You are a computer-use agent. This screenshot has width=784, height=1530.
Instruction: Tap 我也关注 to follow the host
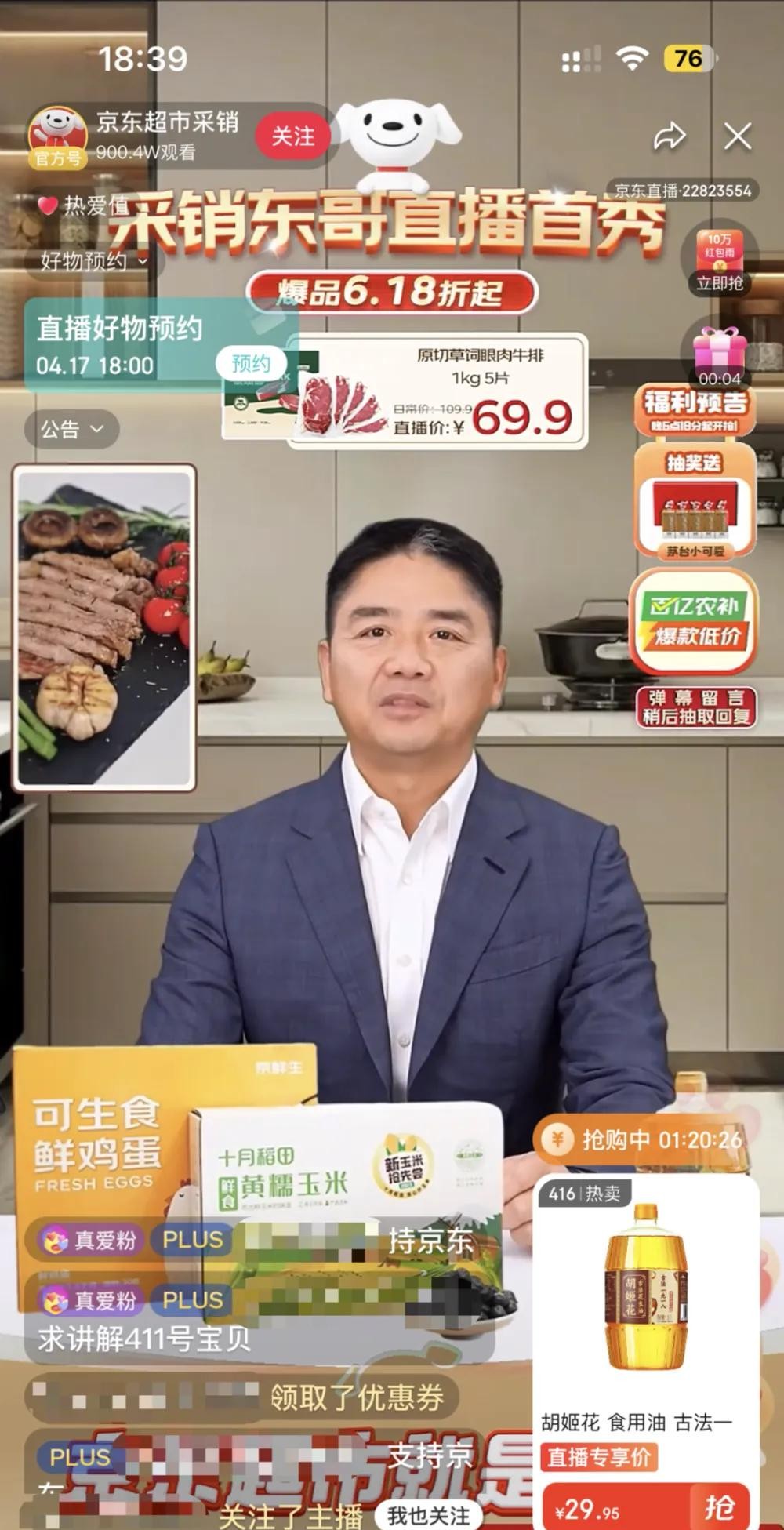coord(428,1515)
